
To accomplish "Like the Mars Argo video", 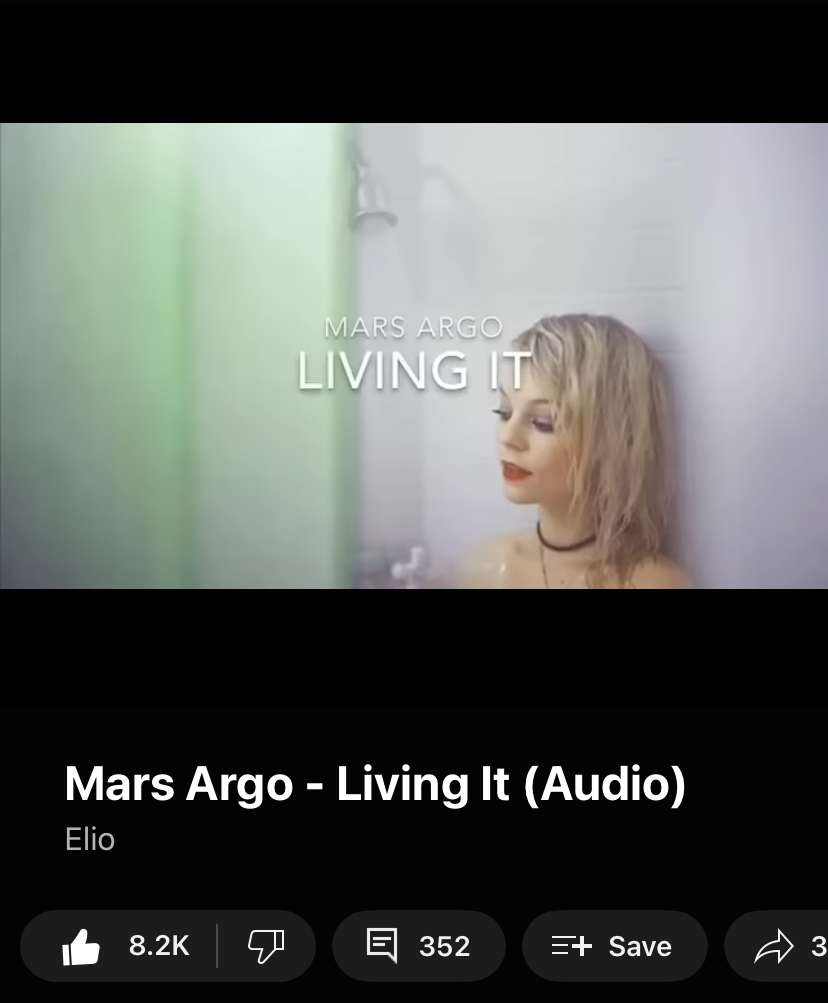I will (120, 946).
